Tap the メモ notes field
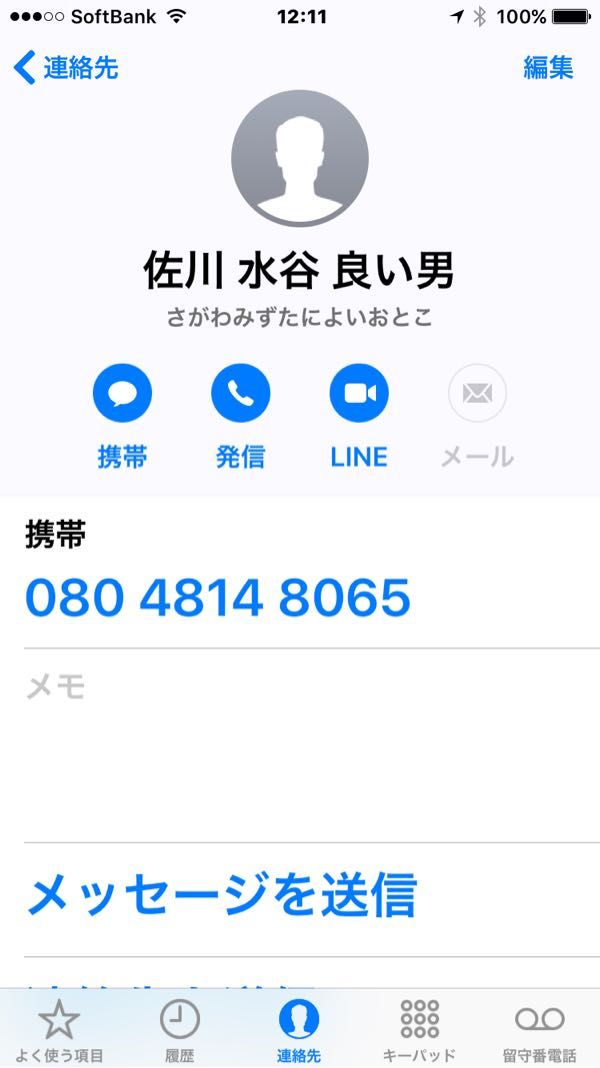600x1068 pixels. pos(300,740)
